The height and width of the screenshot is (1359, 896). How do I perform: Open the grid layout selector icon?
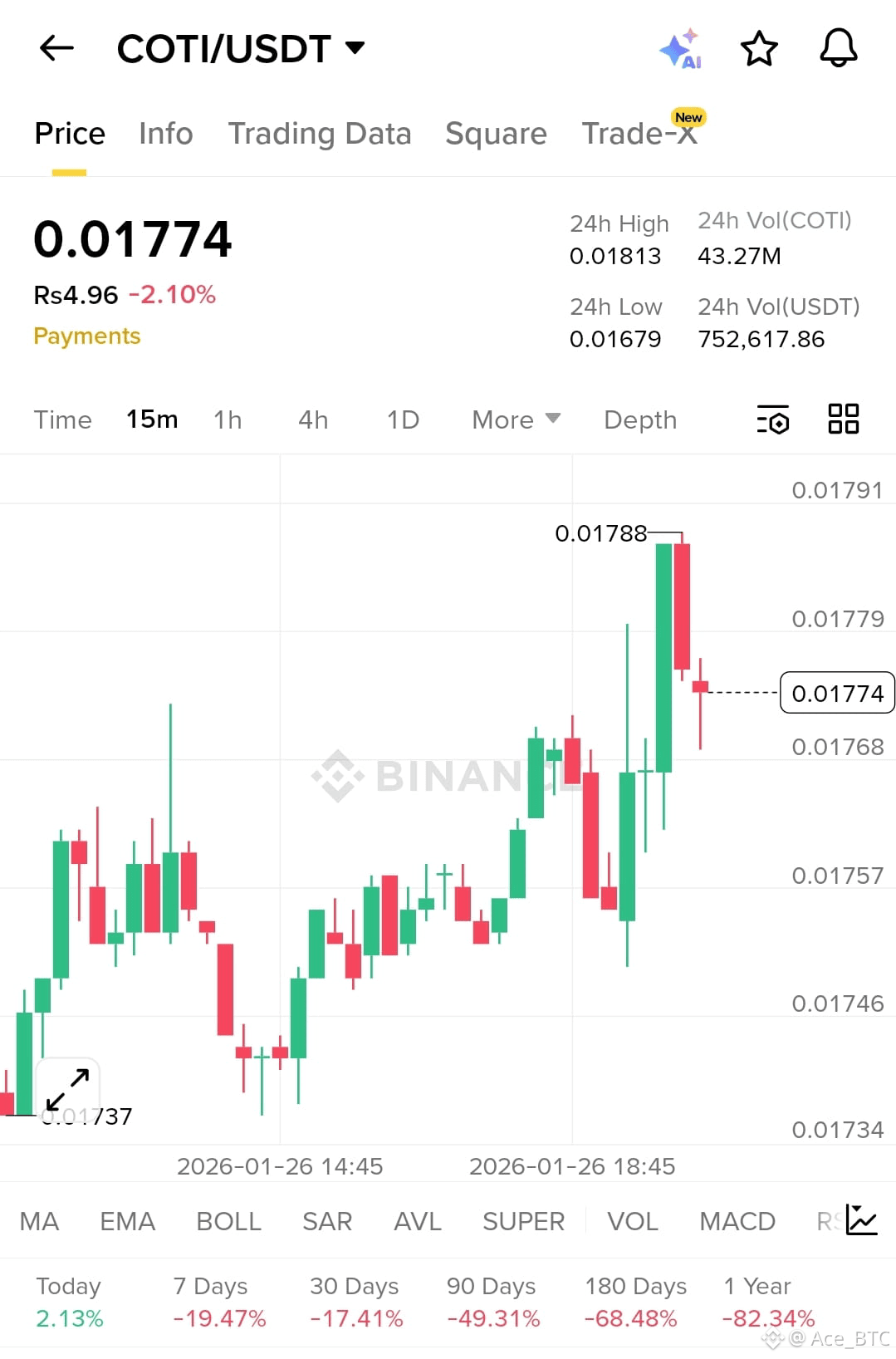[x=844, y=420]
